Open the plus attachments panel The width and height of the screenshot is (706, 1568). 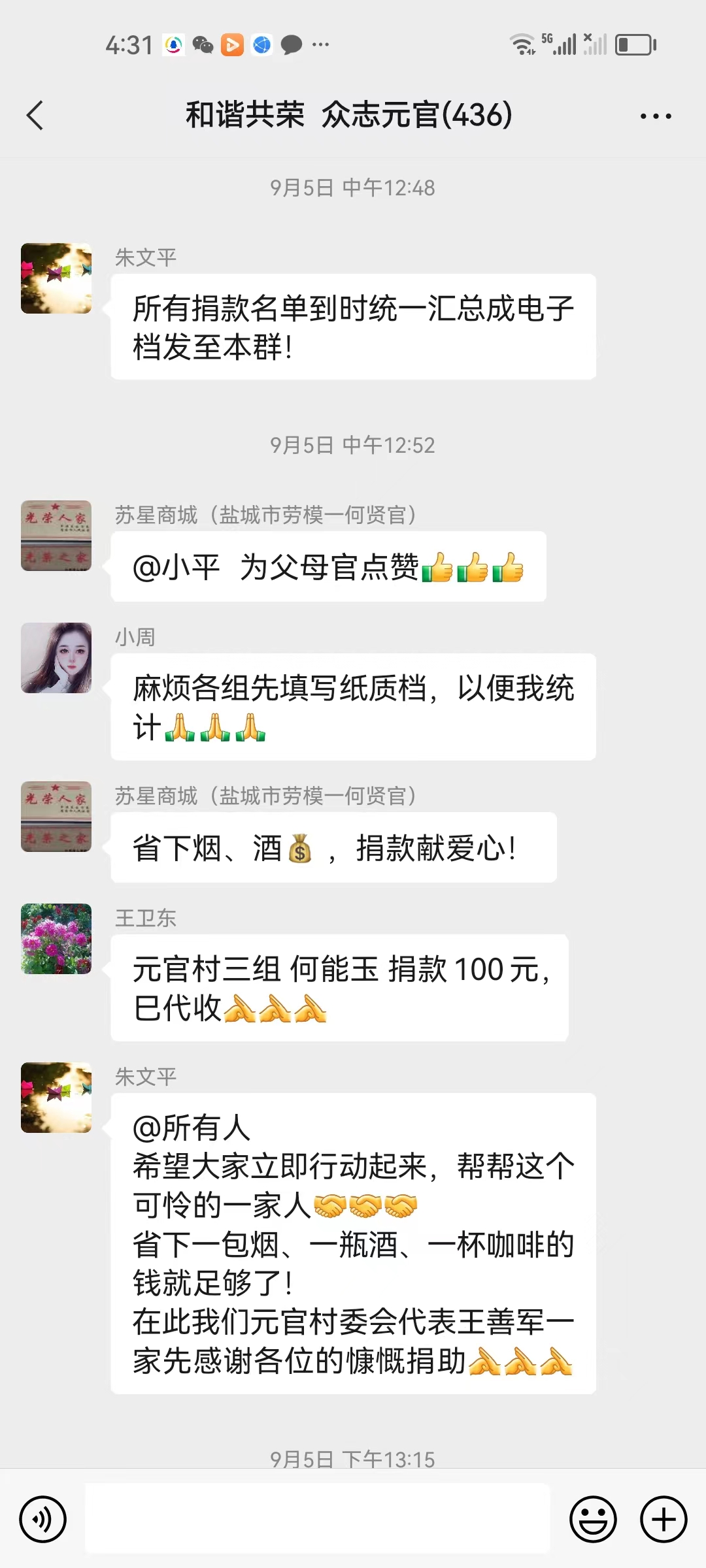click(x=663, y=1519)
